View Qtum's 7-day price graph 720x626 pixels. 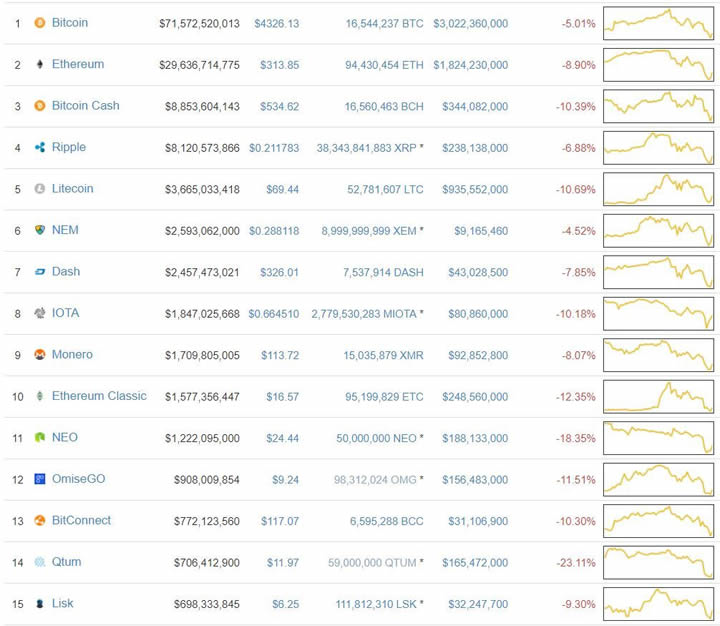[x=658, y=562]
